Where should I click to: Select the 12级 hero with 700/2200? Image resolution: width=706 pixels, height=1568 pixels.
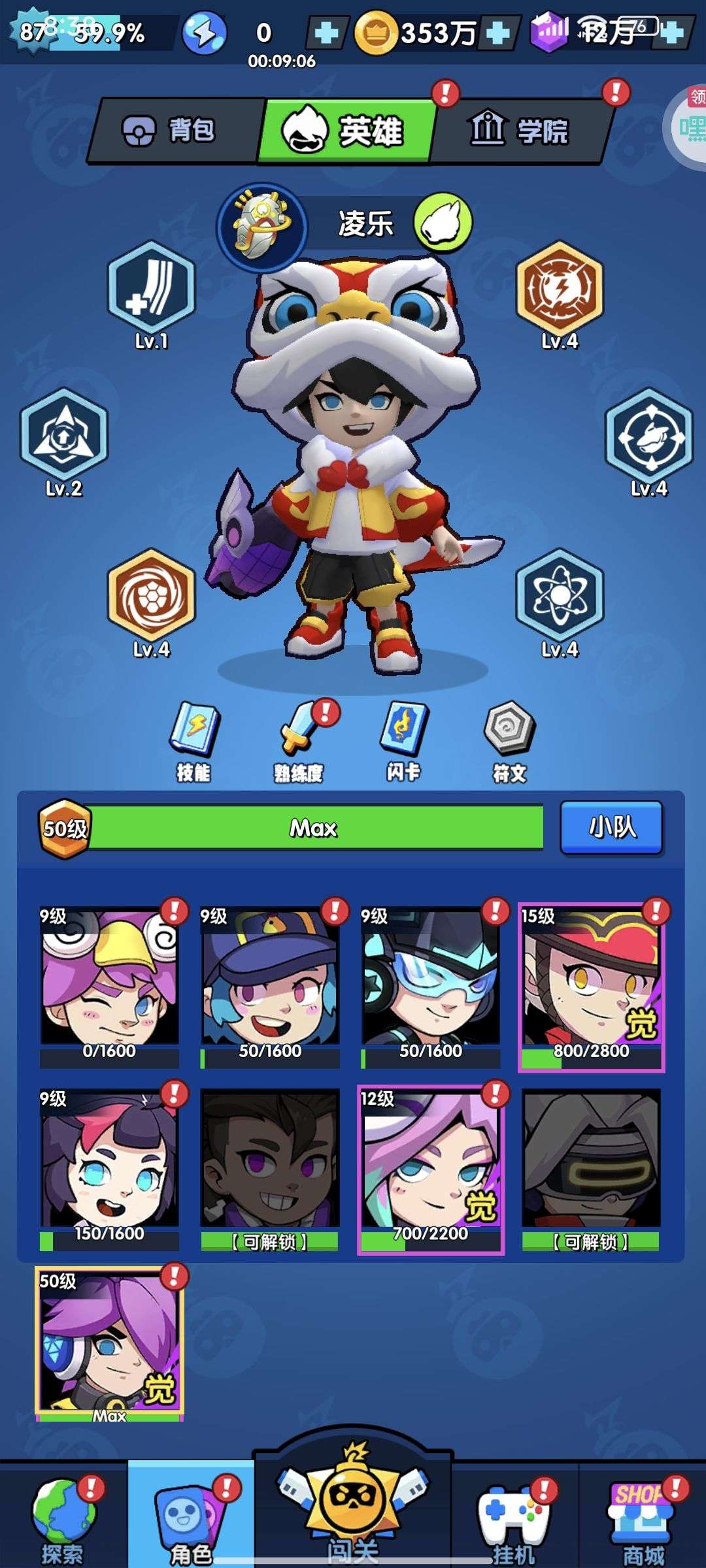point(431,1169)
